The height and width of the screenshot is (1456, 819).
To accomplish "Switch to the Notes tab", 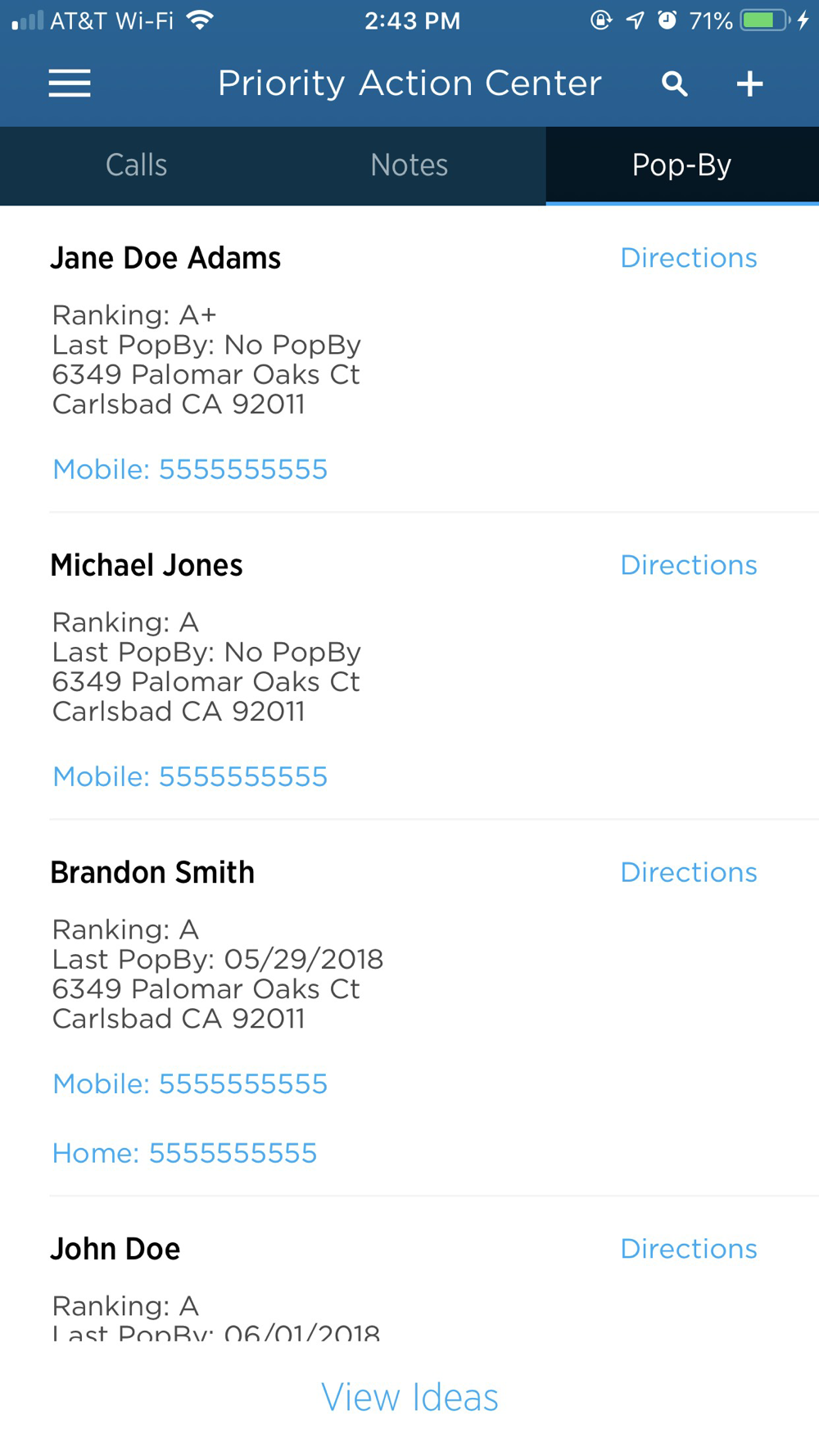I will click(x=409, y=165).
